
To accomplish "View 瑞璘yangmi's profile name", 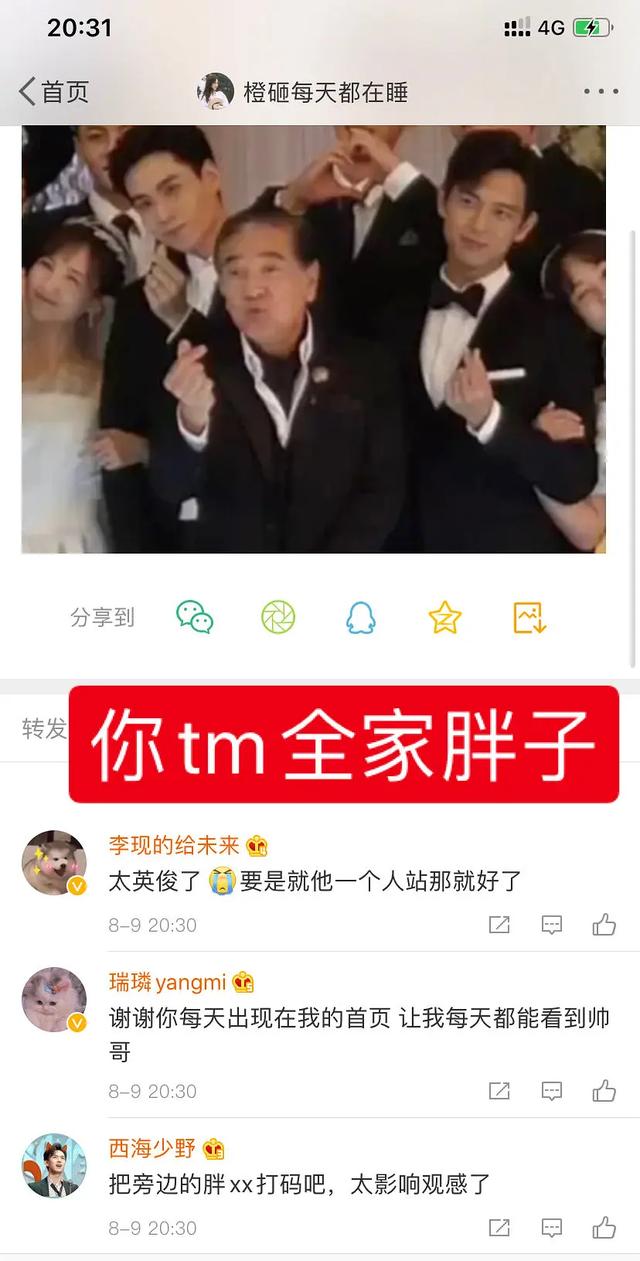I will coord(167,981).
